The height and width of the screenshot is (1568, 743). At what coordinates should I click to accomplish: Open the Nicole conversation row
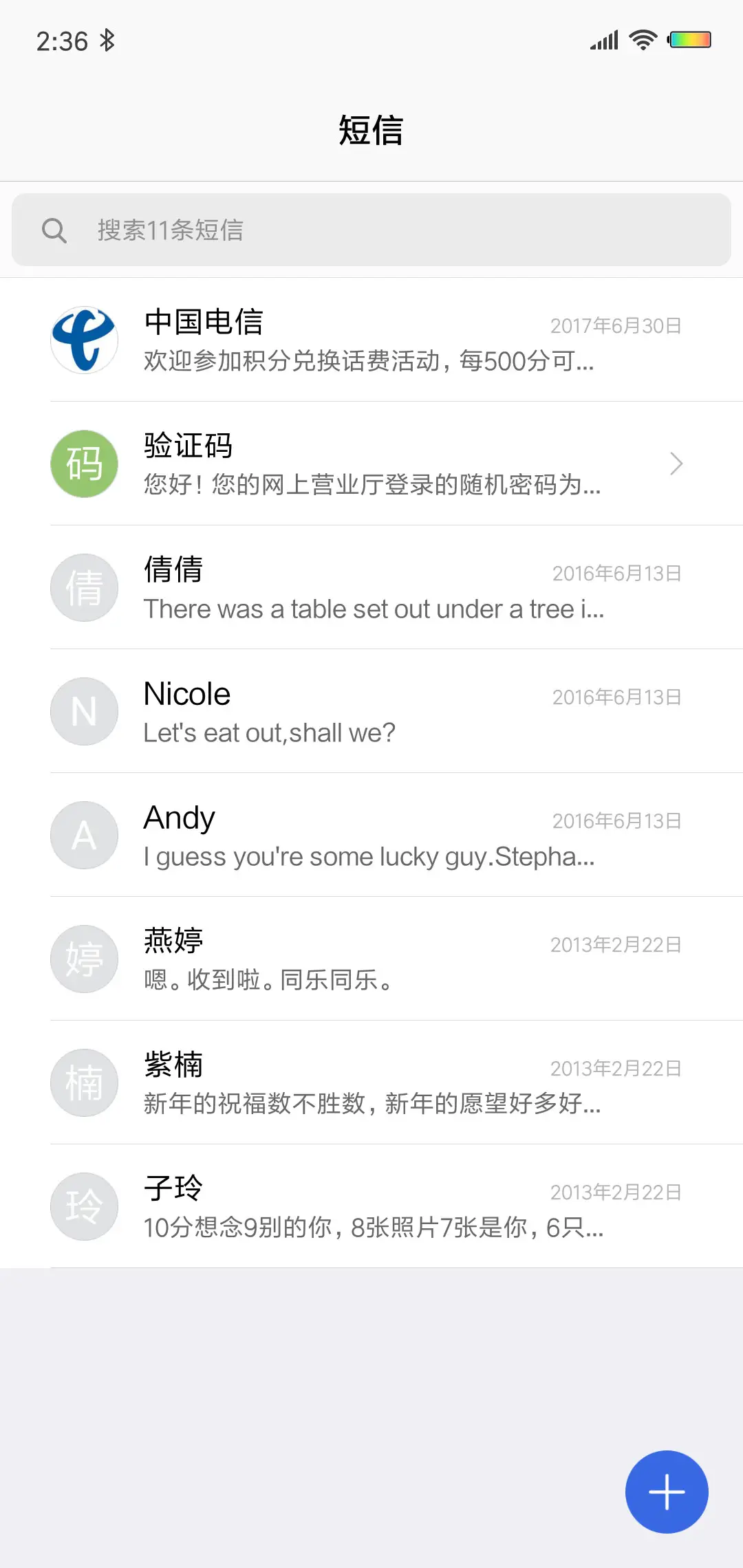pos(371,711)
